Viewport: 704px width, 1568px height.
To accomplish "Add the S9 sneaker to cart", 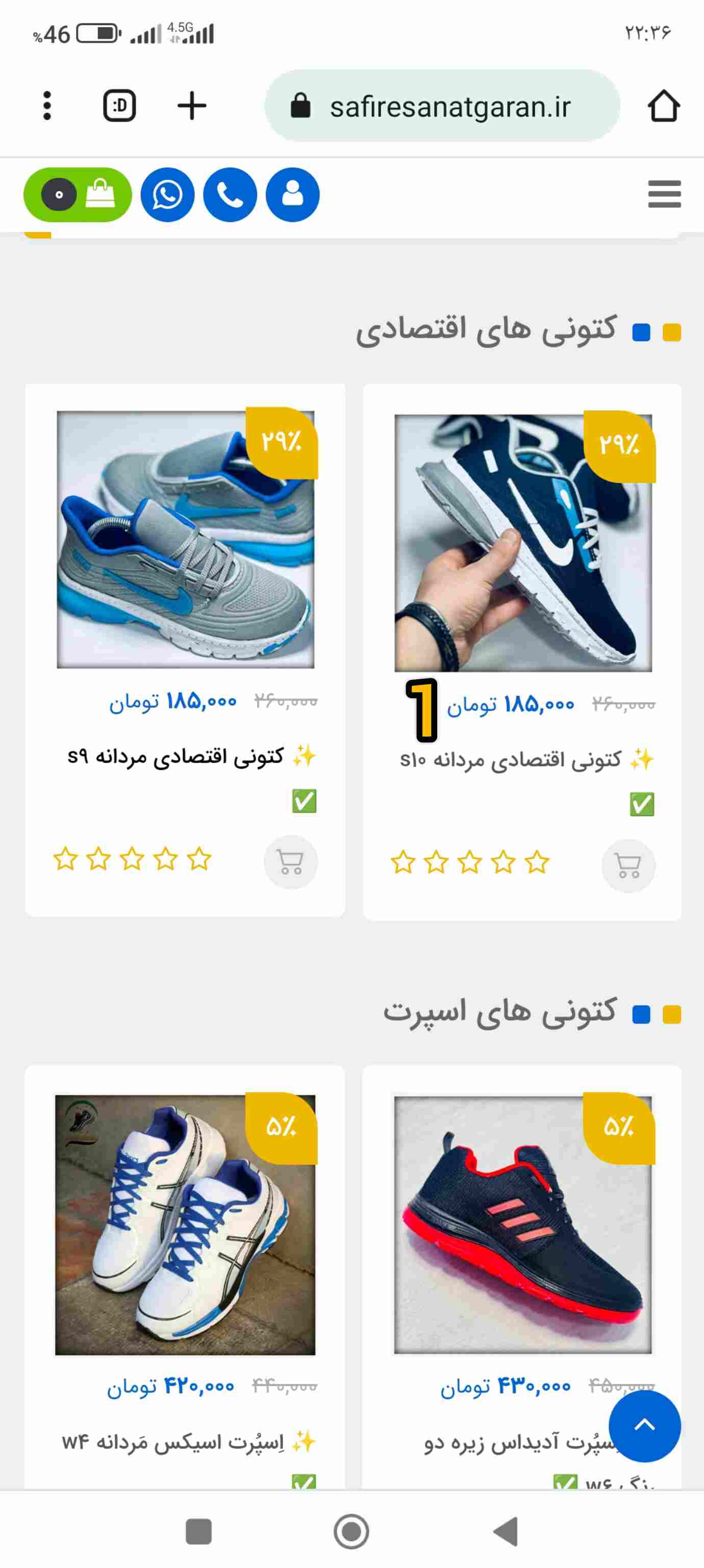I will tap(290, 862).
